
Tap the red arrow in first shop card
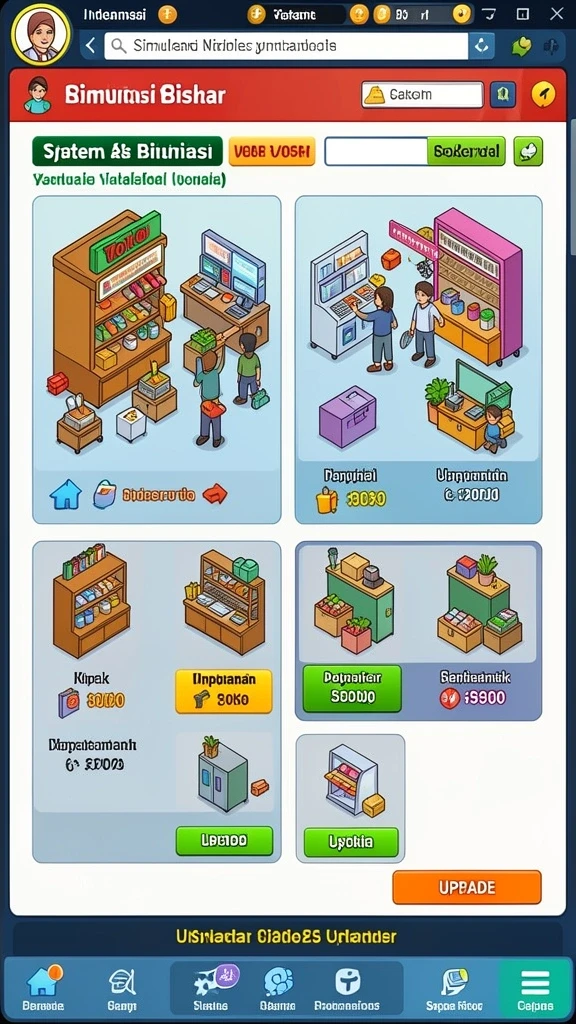214,494
